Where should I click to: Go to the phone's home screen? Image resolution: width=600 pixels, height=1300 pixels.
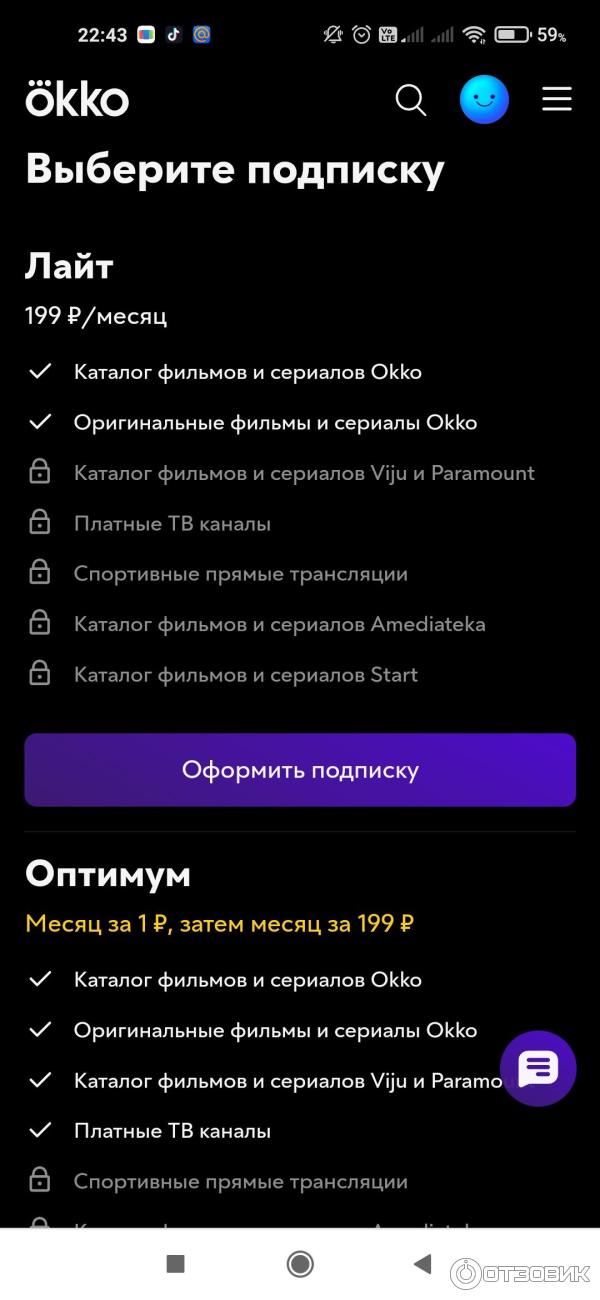point(300,1264)
